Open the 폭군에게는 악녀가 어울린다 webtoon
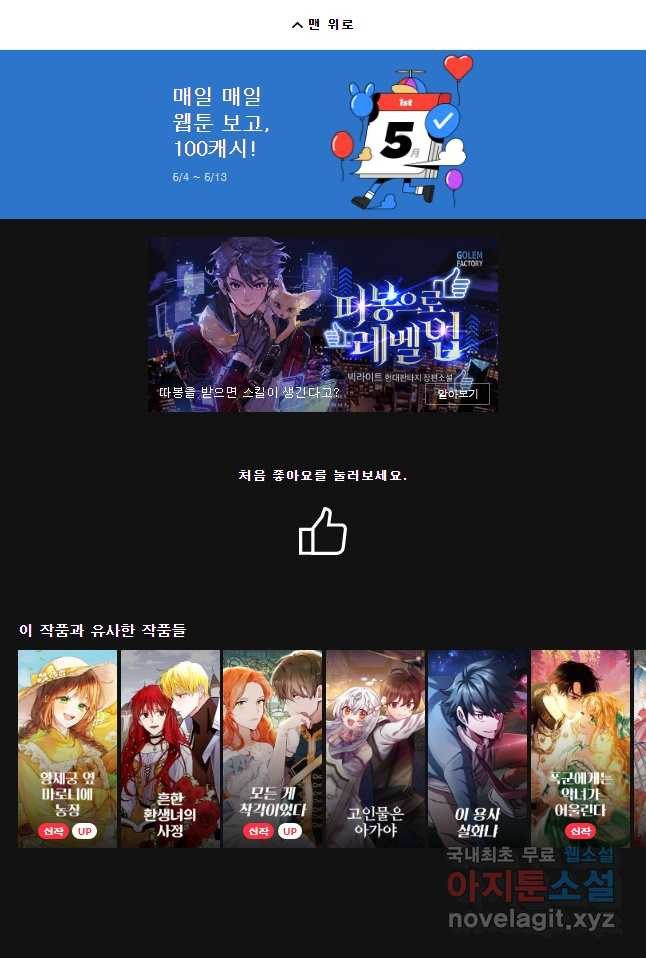 click(x=580, y=748)
